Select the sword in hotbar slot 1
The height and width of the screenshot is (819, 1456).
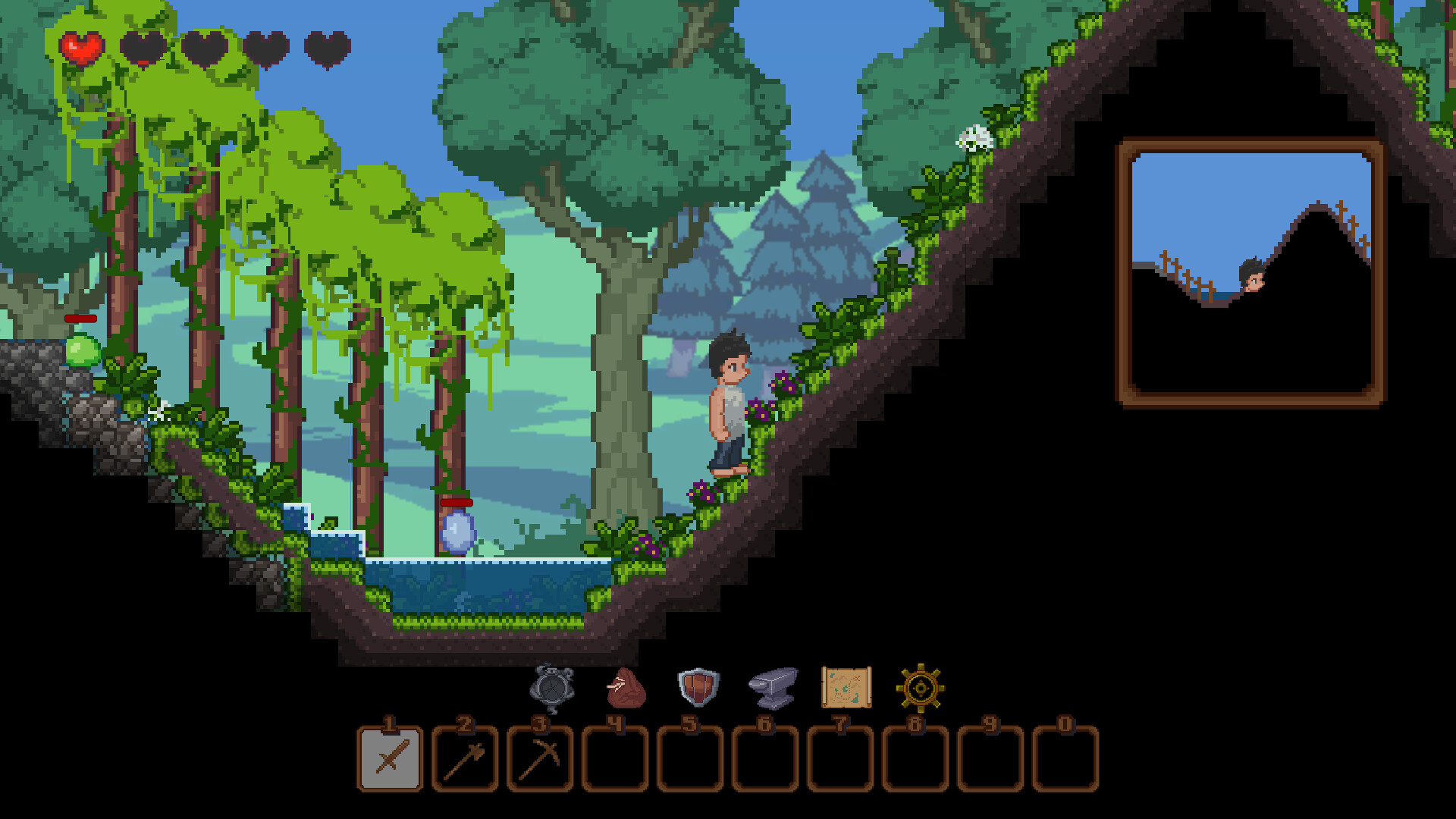(x=390, y=758)
